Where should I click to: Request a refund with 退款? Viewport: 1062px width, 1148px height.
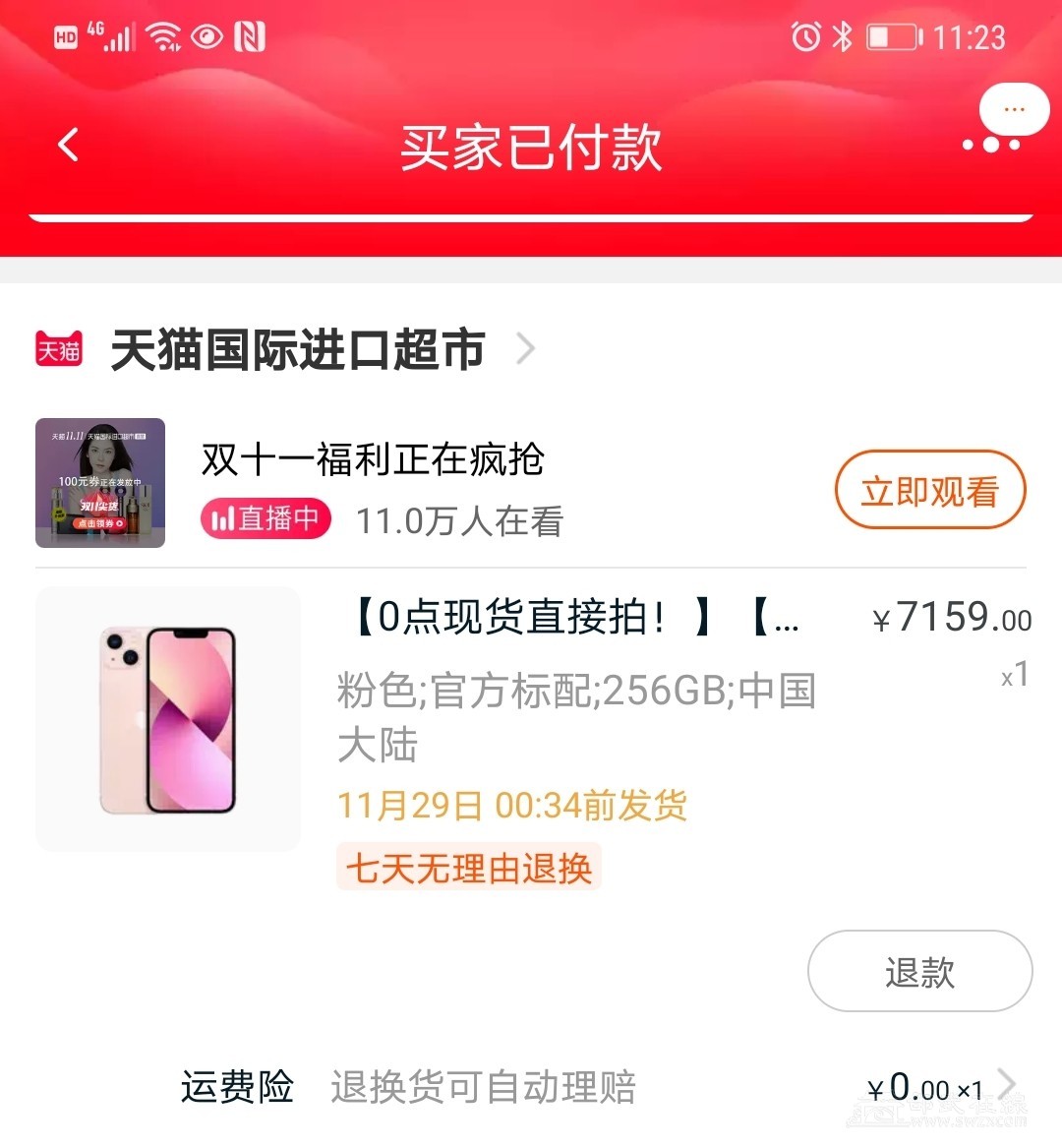click(919, 972)
